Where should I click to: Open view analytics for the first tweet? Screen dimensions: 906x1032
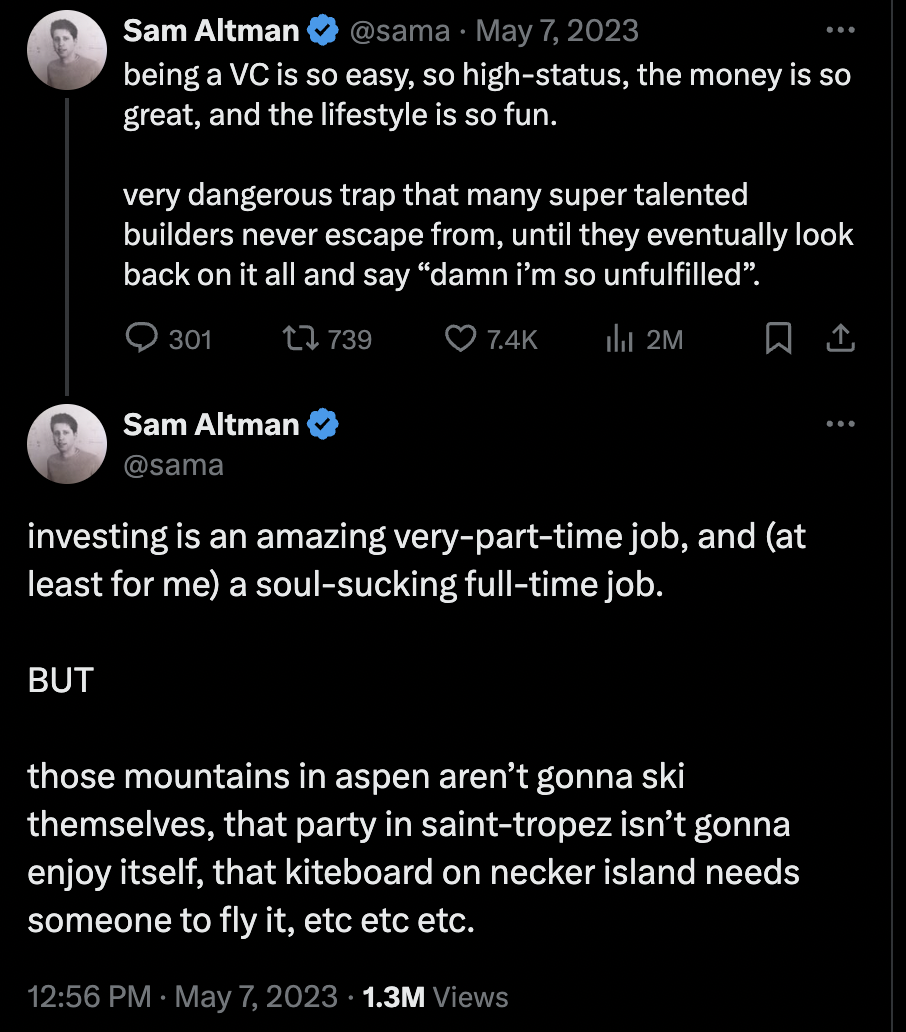click(x=621, y=340)
